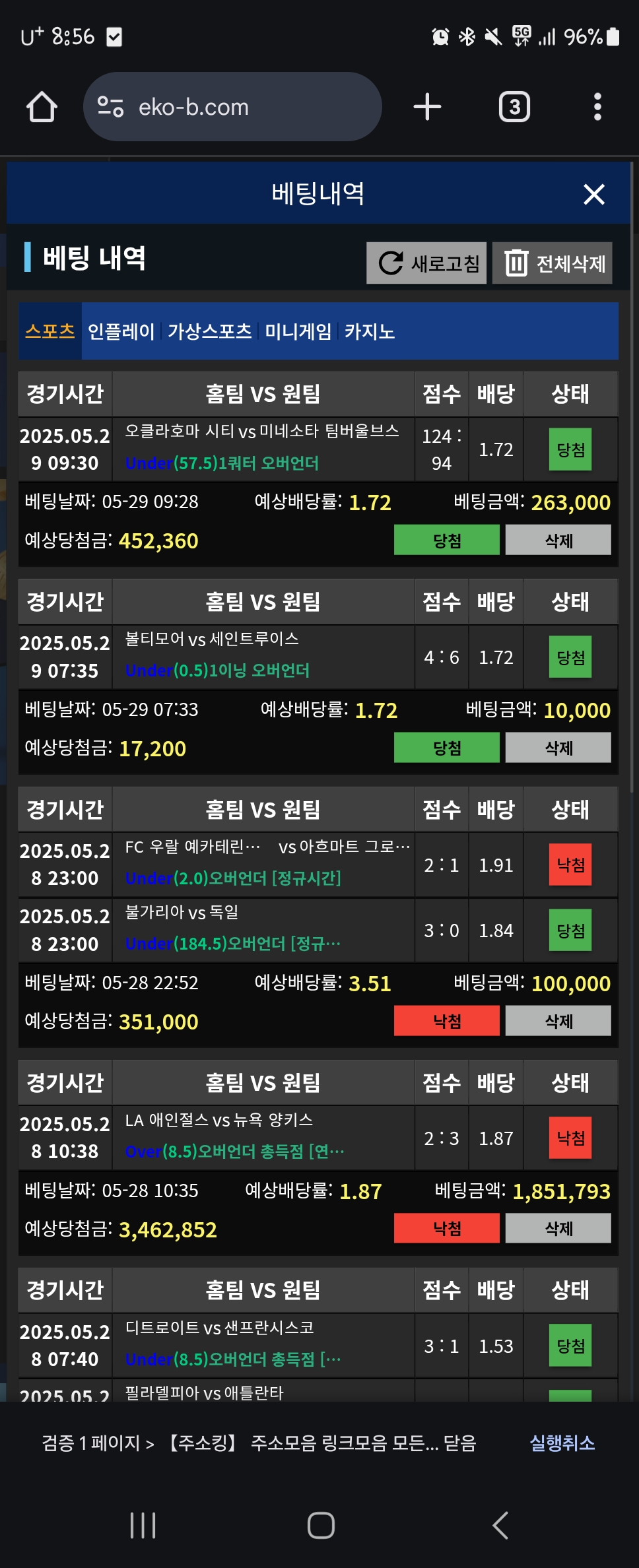
Task: Select the 카지노 tab
Action: coord(369,331)
